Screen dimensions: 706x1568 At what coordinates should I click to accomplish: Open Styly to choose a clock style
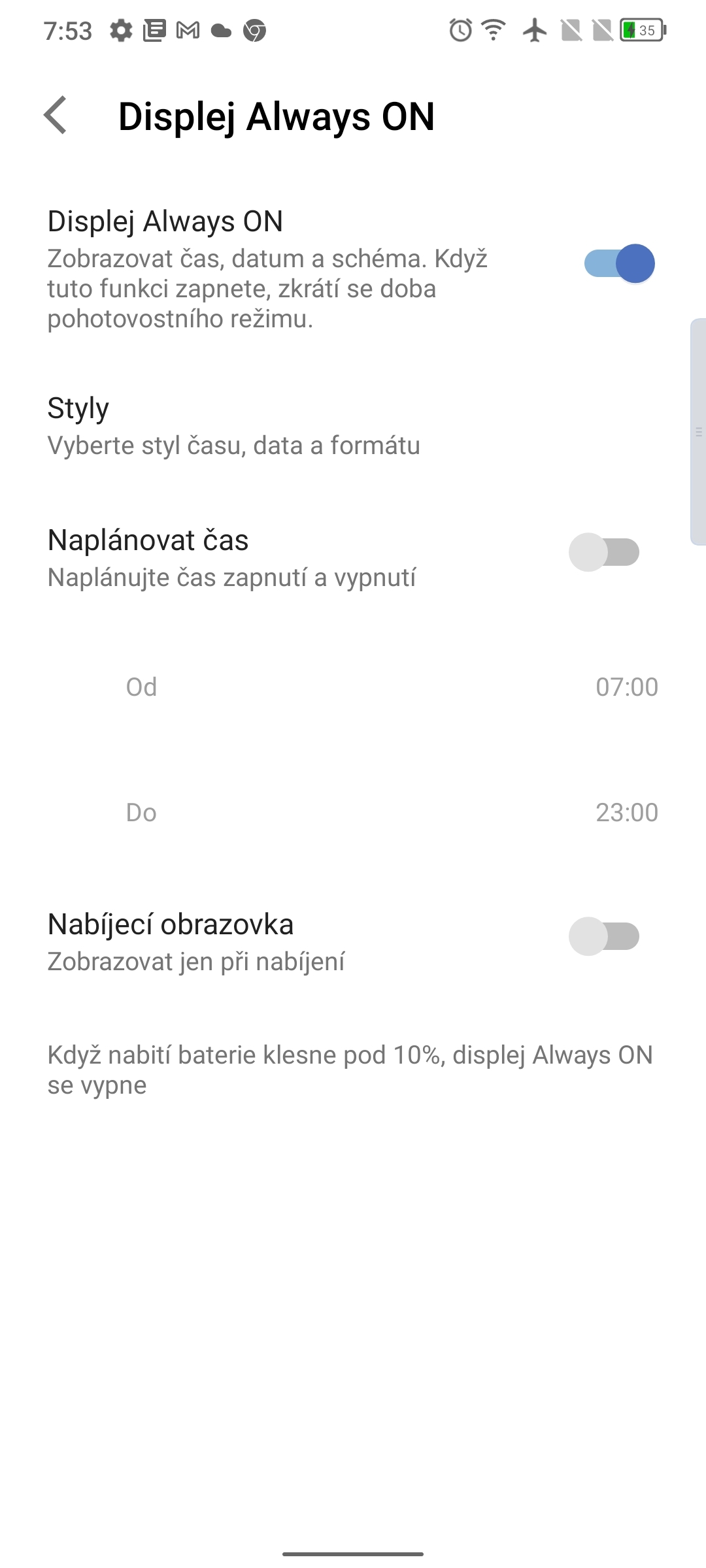click(234, 423)
